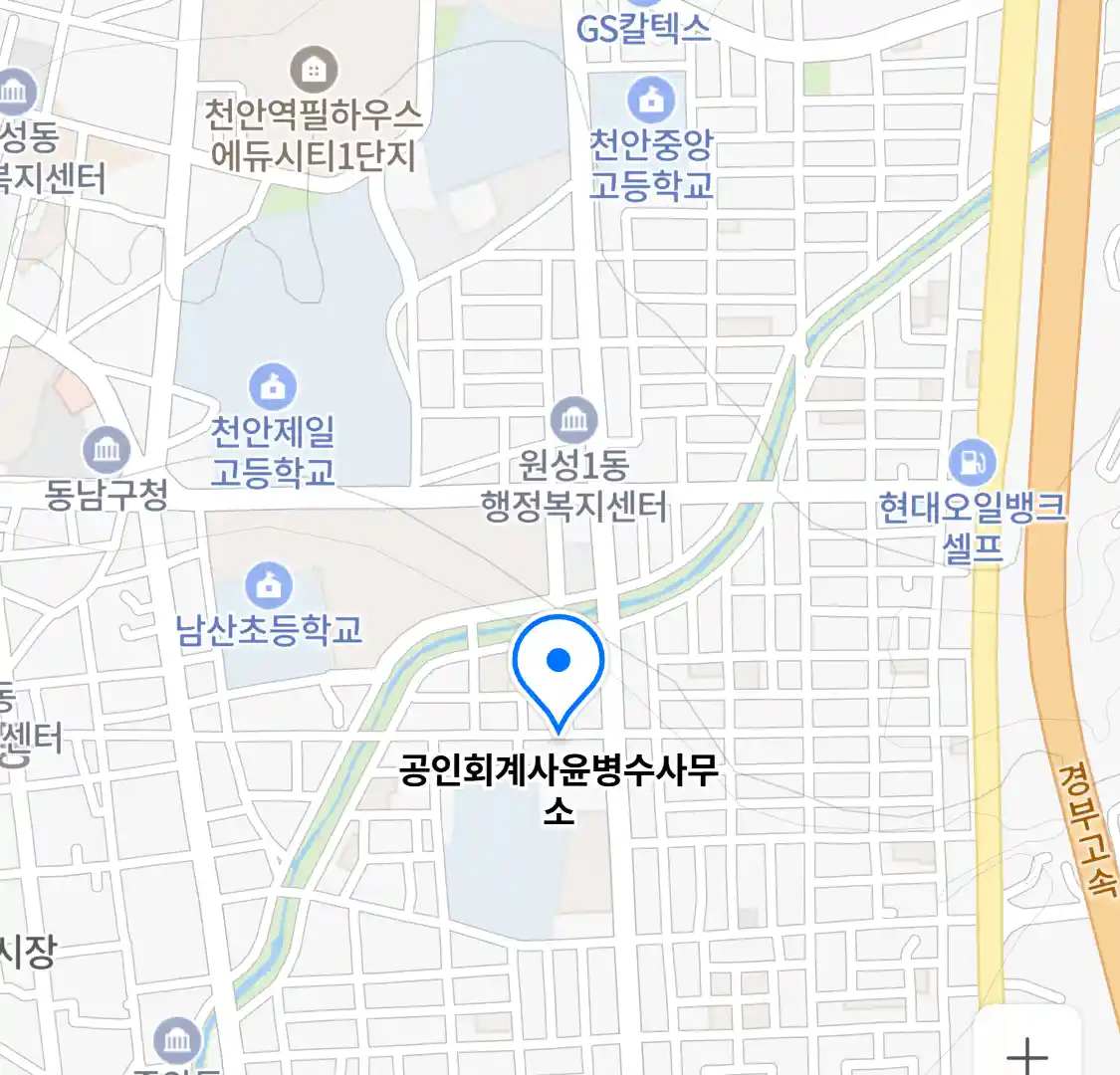
Task: Tap the 천안역필하우스 에듀시티1단지 apartment marker
Action: [x=314, y=70]
